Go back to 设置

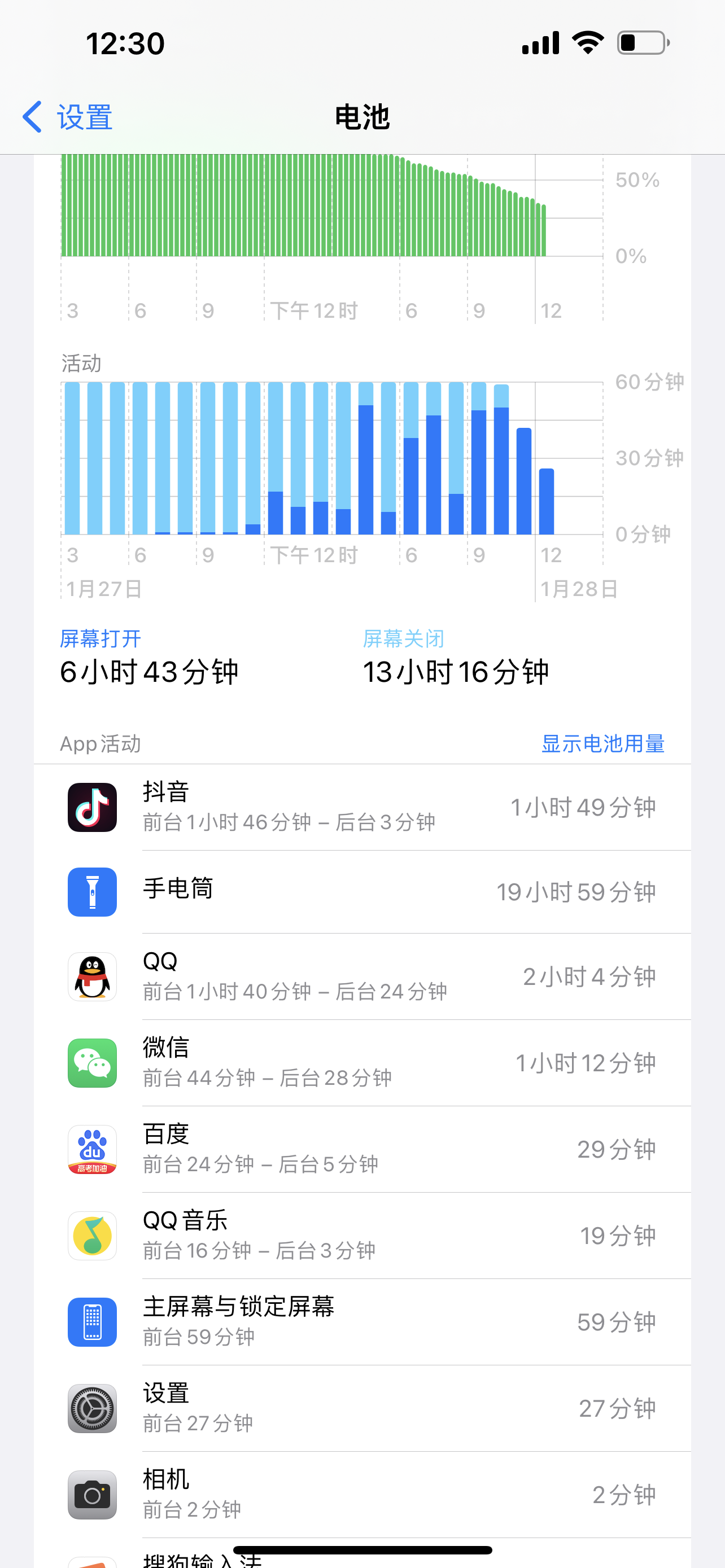pos(68,117)
